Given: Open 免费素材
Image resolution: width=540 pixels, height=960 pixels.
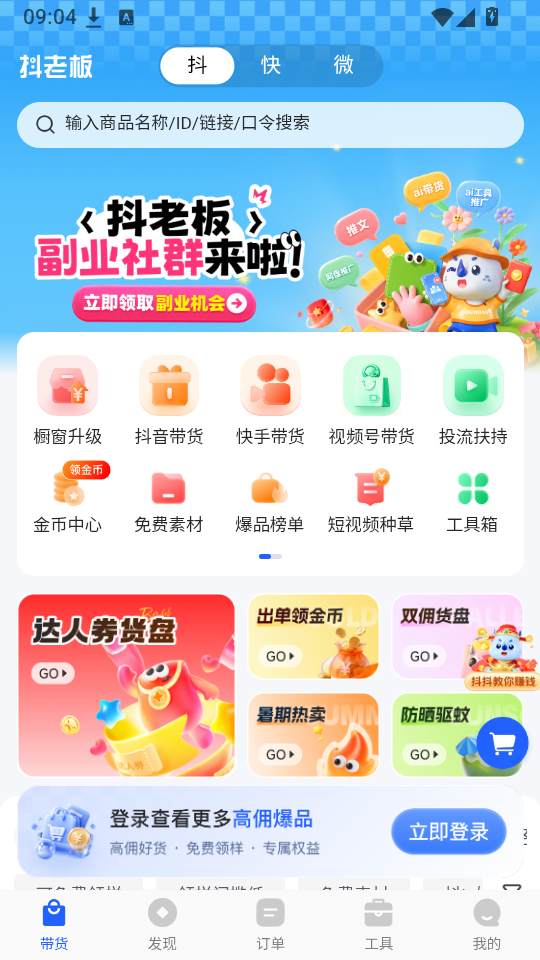Looking at the screenshot, I should 169,502.
